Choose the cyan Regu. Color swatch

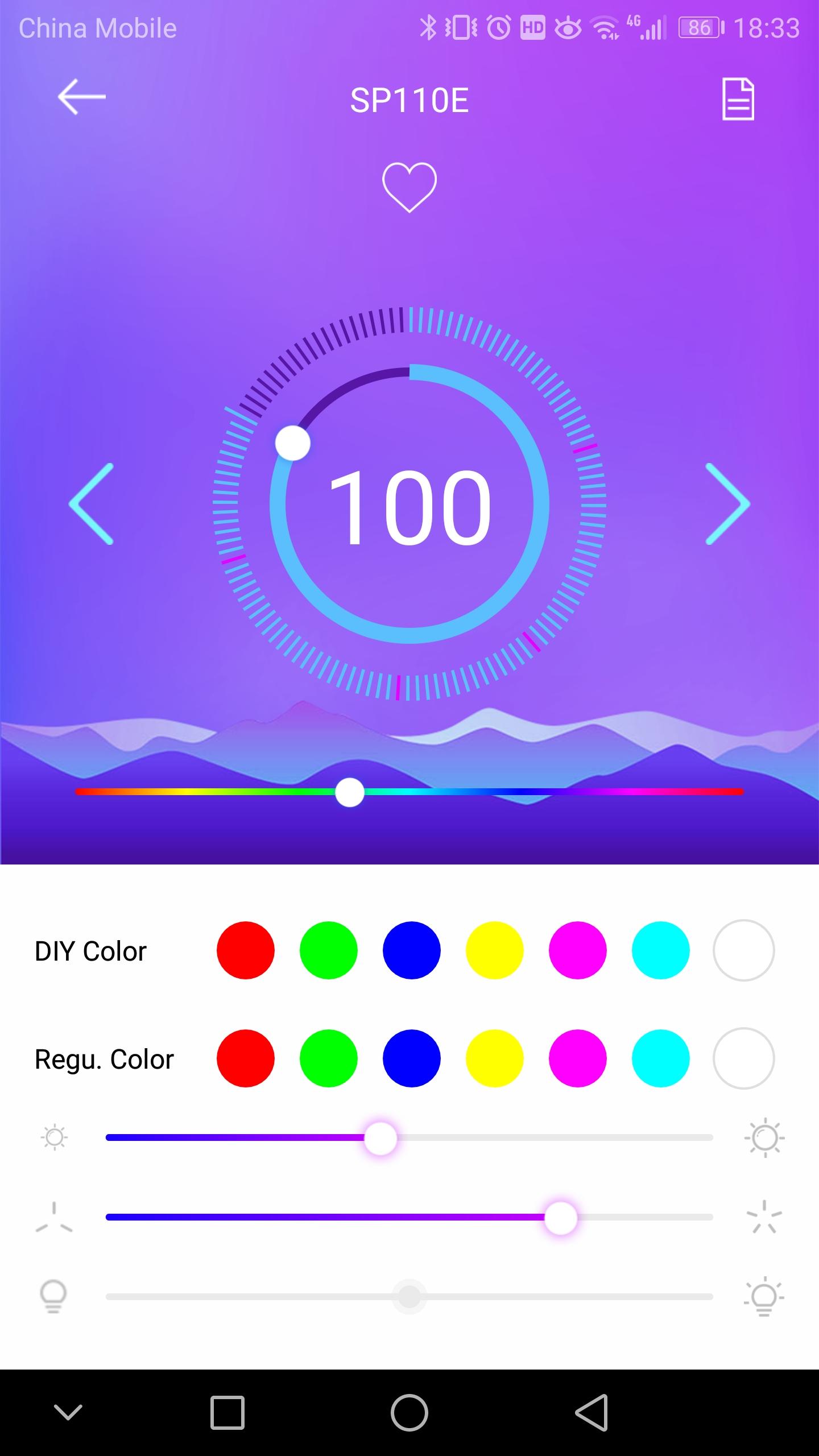point(661,1058)
